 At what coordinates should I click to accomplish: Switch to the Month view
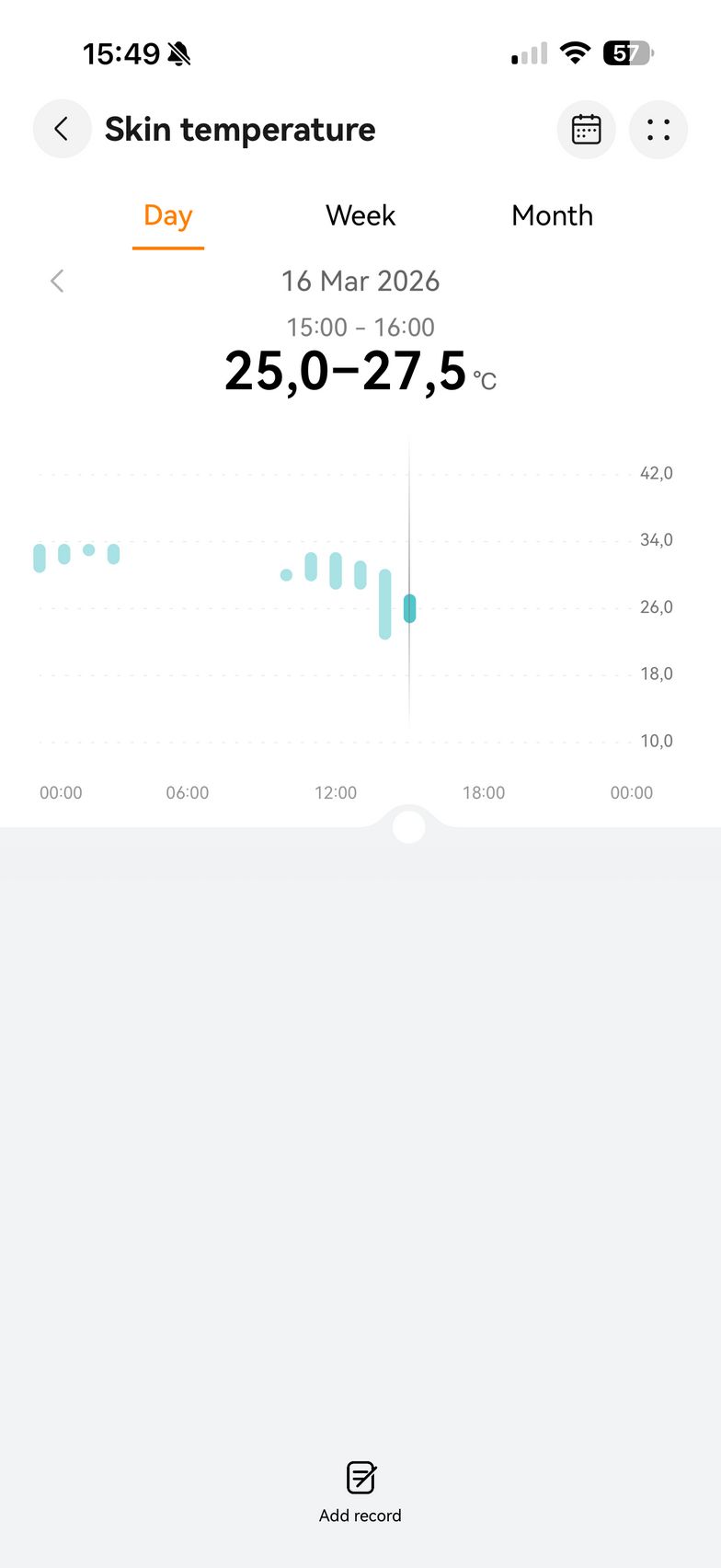(x=552, y=216)
